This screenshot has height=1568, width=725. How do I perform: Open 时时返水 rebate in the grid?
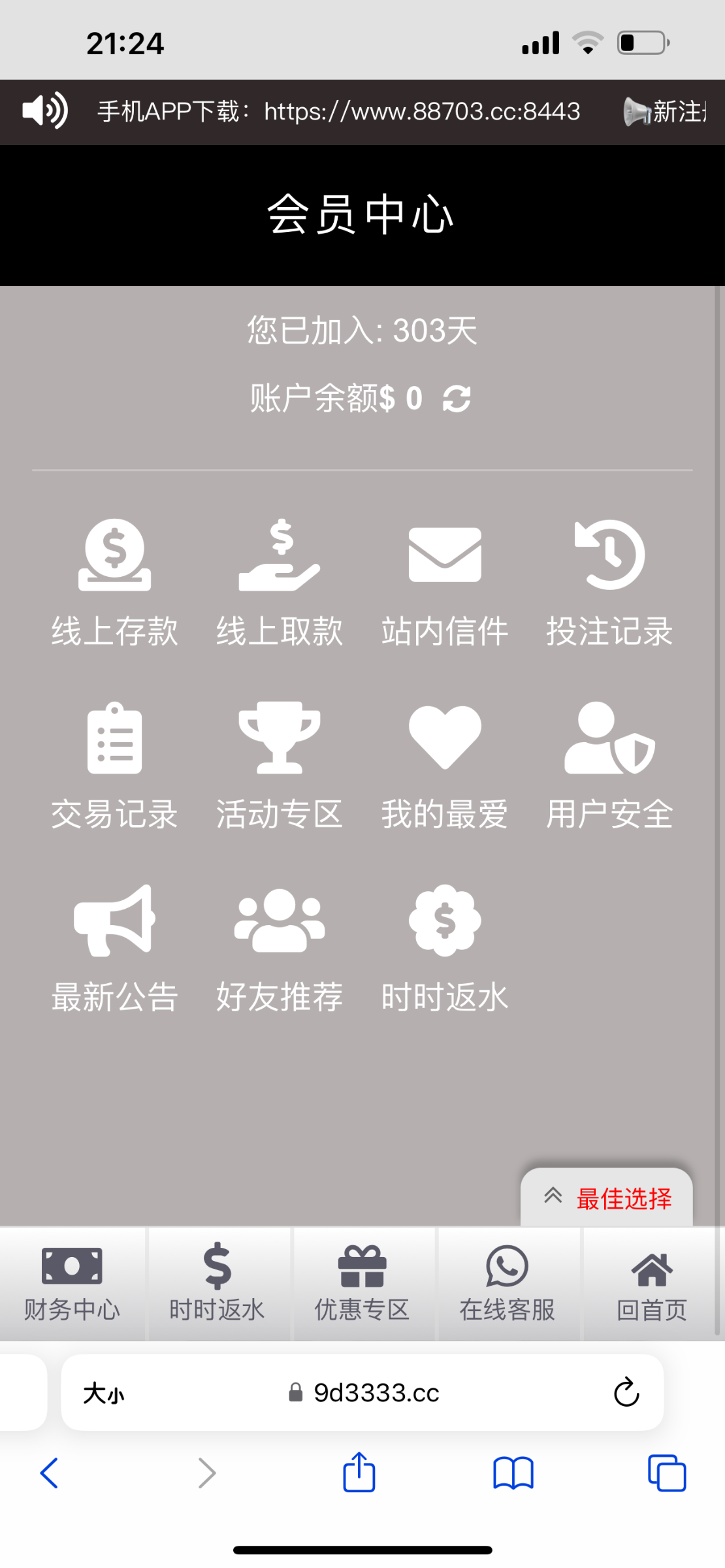445,949
